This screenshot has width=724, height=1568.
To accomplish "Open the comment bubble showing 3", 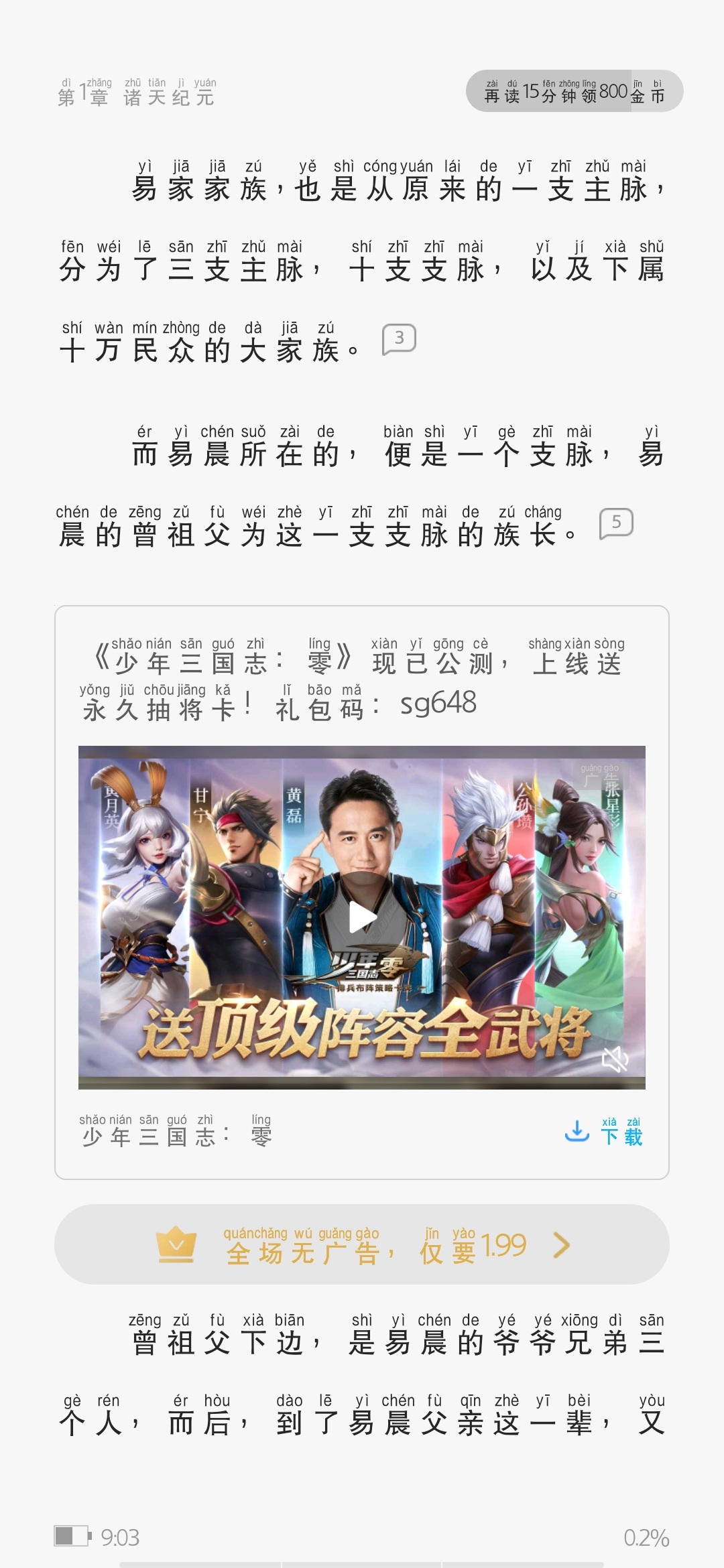I will [399, 339].
